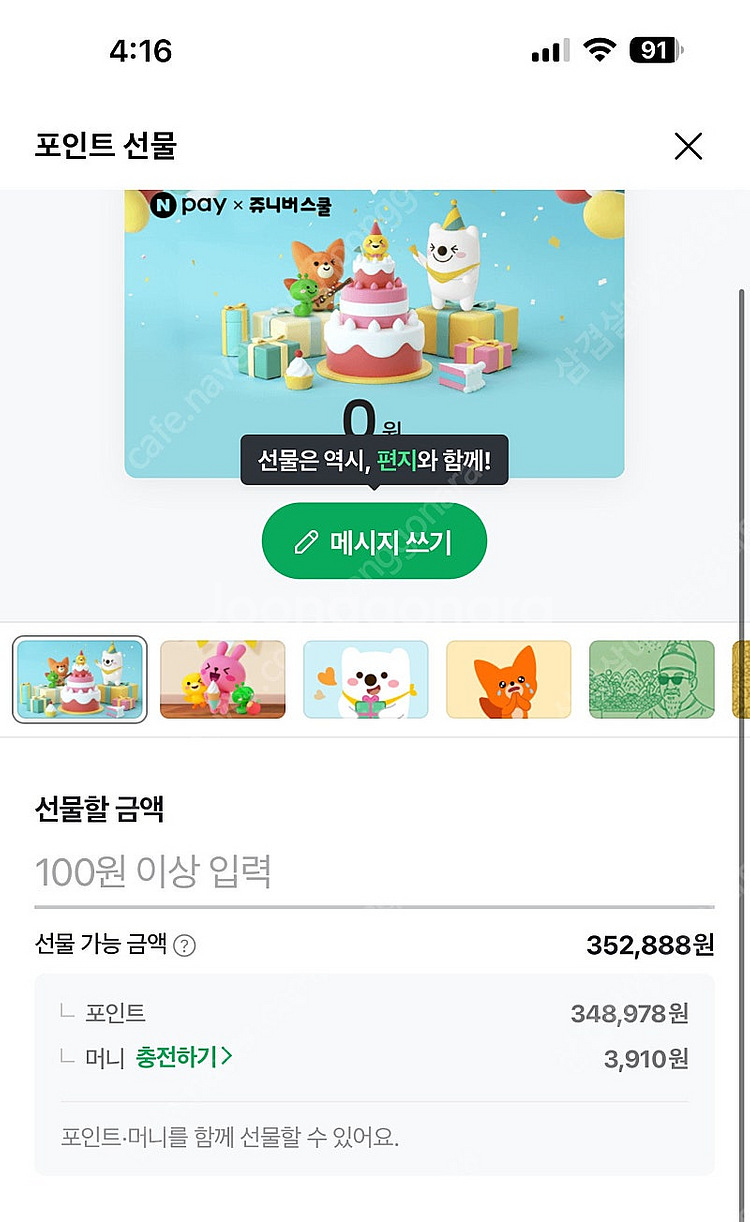Tap the 충전하기 link
Screen dimensions: 750x1222
(184, 1057)
